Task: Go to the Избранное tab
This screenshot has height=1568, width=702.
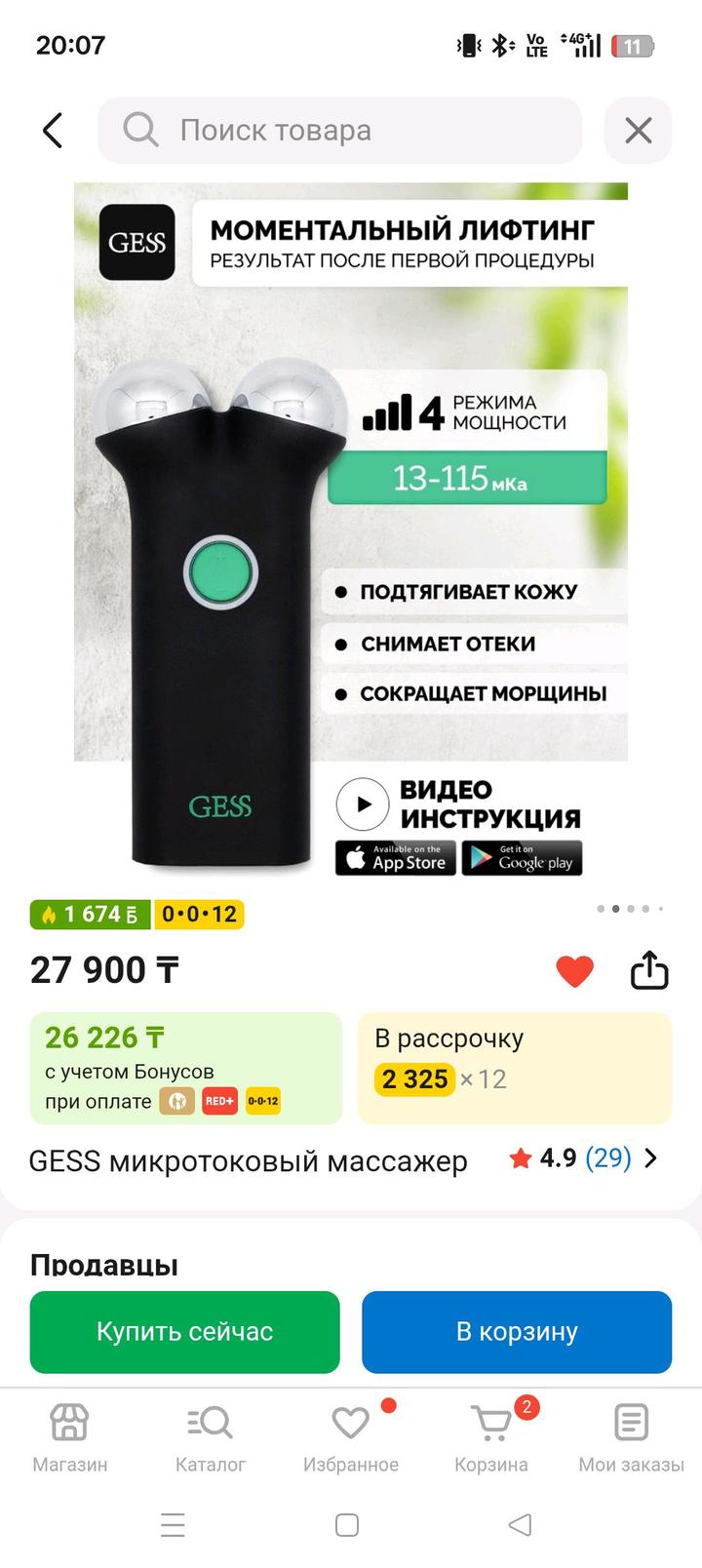Action: point(351,1437)
